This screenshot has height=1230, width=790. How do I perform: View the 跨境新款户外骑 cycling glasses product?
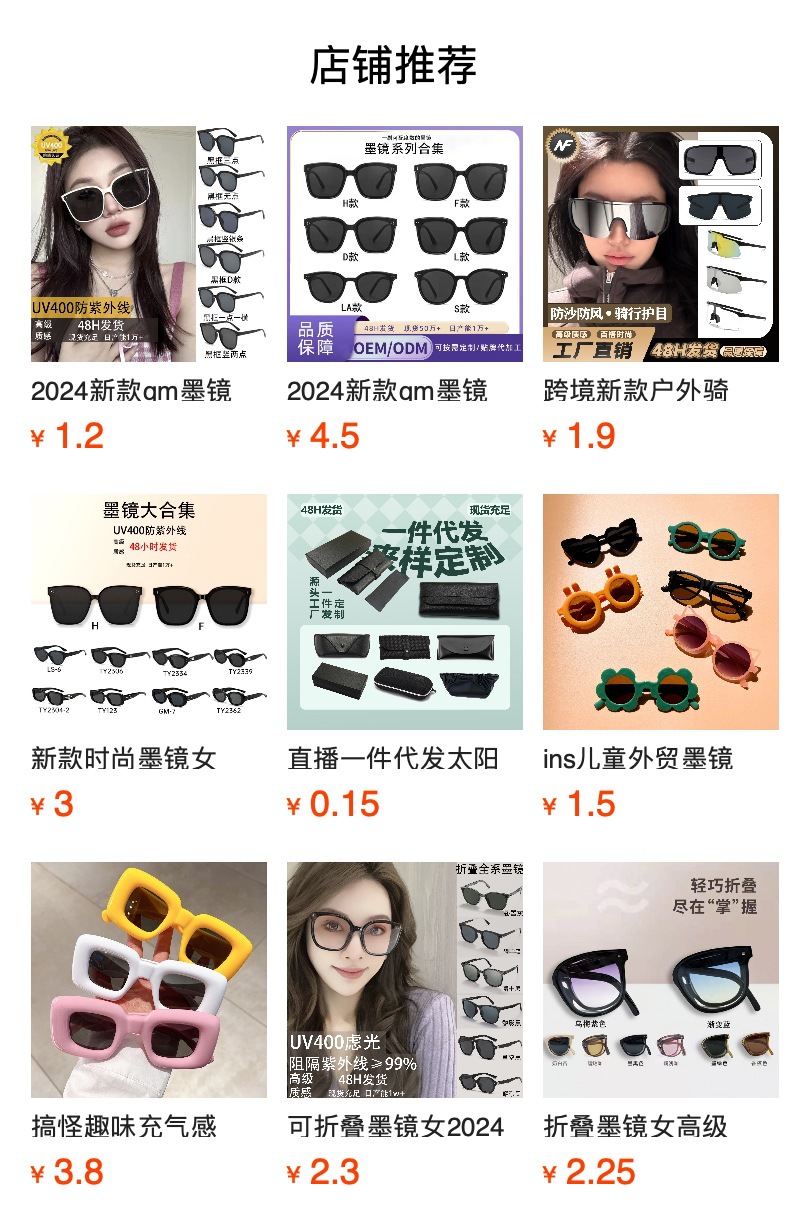click(660, 244)
